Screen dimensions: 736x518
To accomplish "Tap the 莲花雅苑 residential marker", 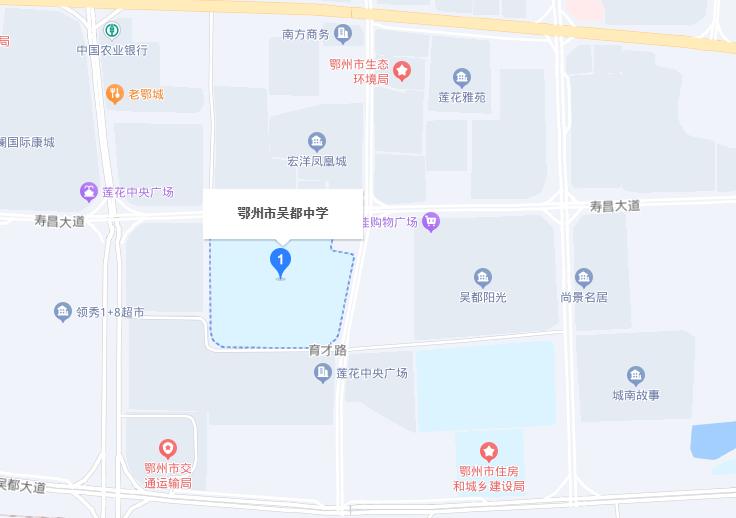I will [x=461, y=78].
